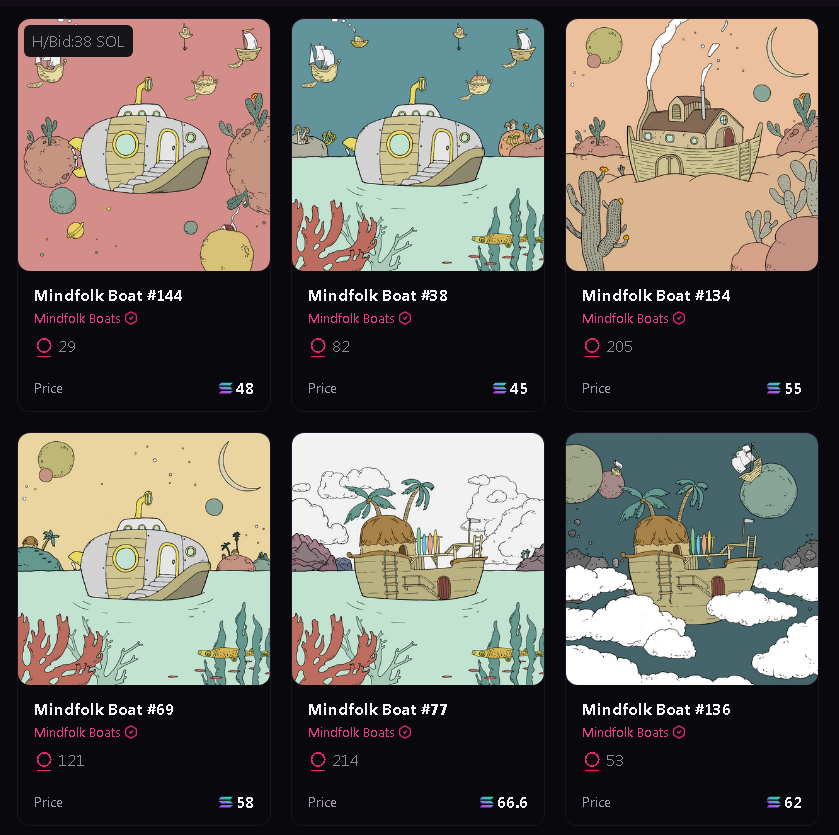Open Mindfolk Boats collection link under Boat #38
839x835 pixels.
351,319
